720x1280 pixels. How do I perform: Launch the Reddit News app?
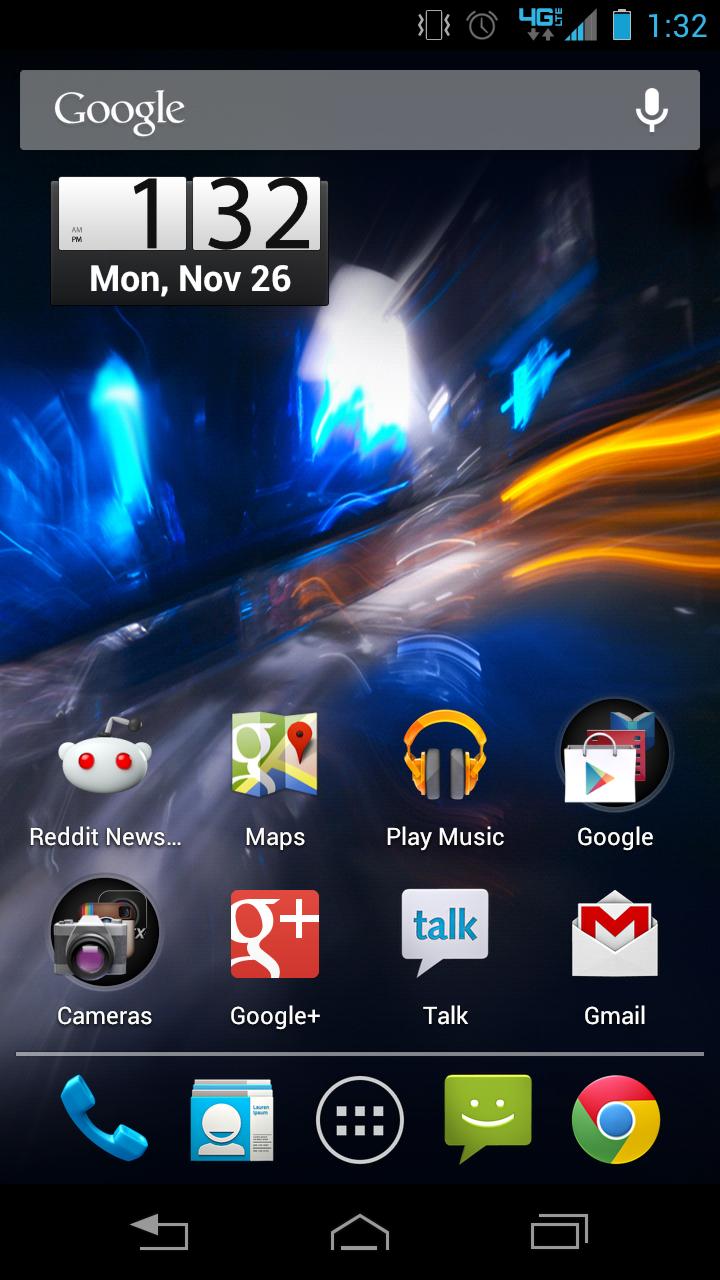(x=105, y=780)
